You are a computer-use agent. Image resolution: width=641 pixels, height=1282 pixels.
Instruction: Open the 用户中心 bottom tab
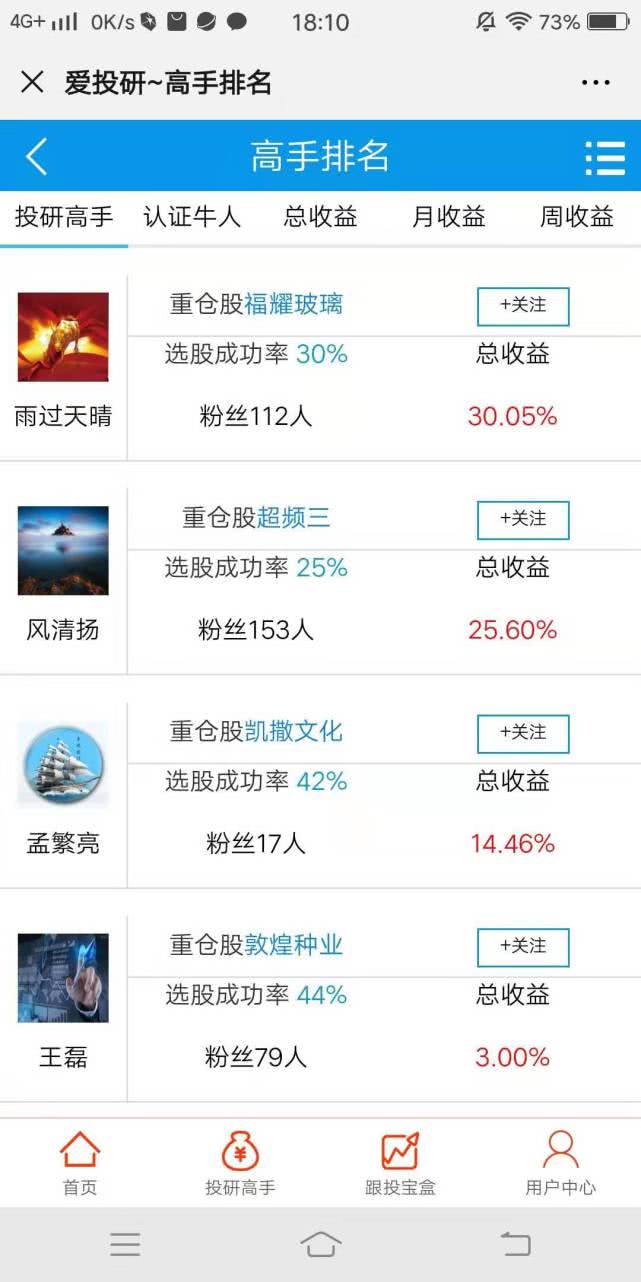(x=560, y=1163)
